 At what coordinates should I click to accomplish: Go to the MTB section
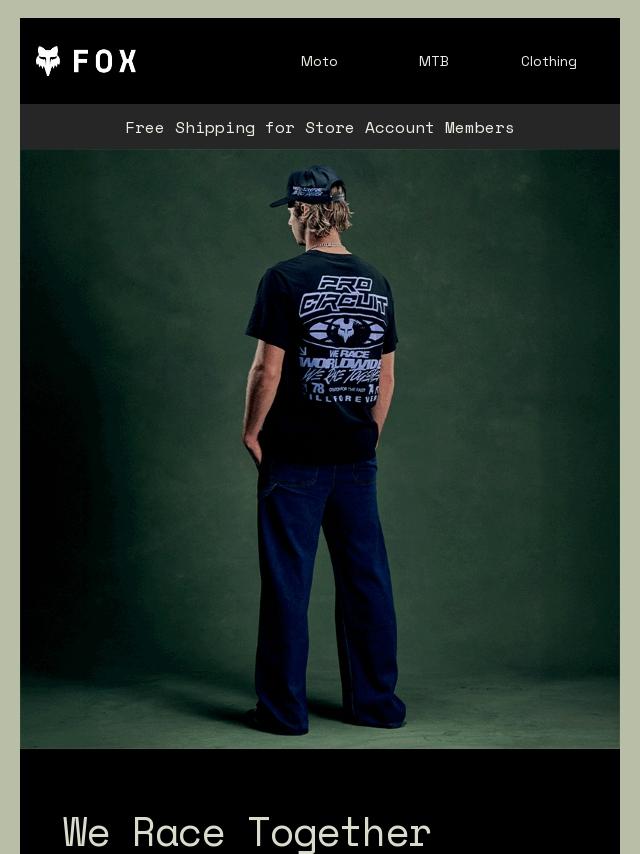click(433, 61)
